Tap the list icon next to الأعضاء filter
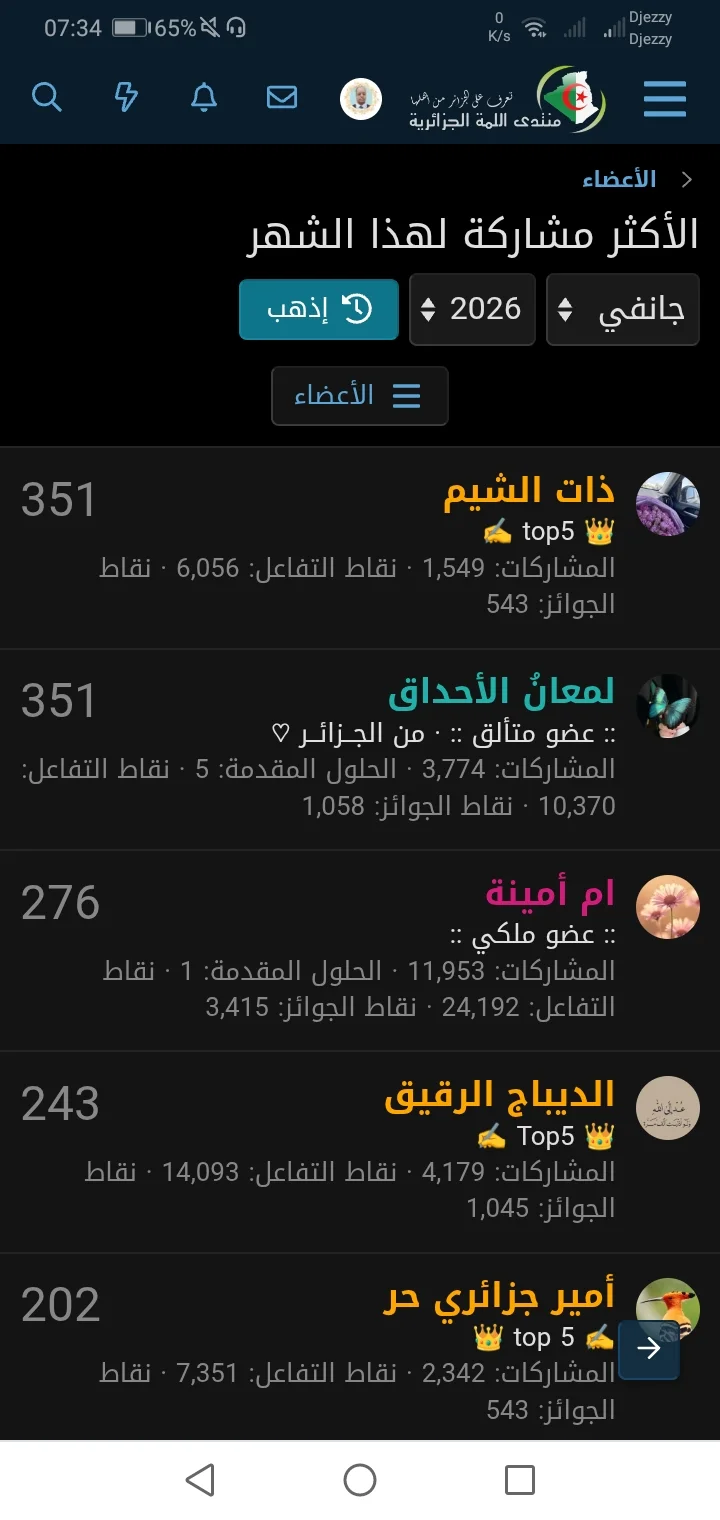 [406, 395]
